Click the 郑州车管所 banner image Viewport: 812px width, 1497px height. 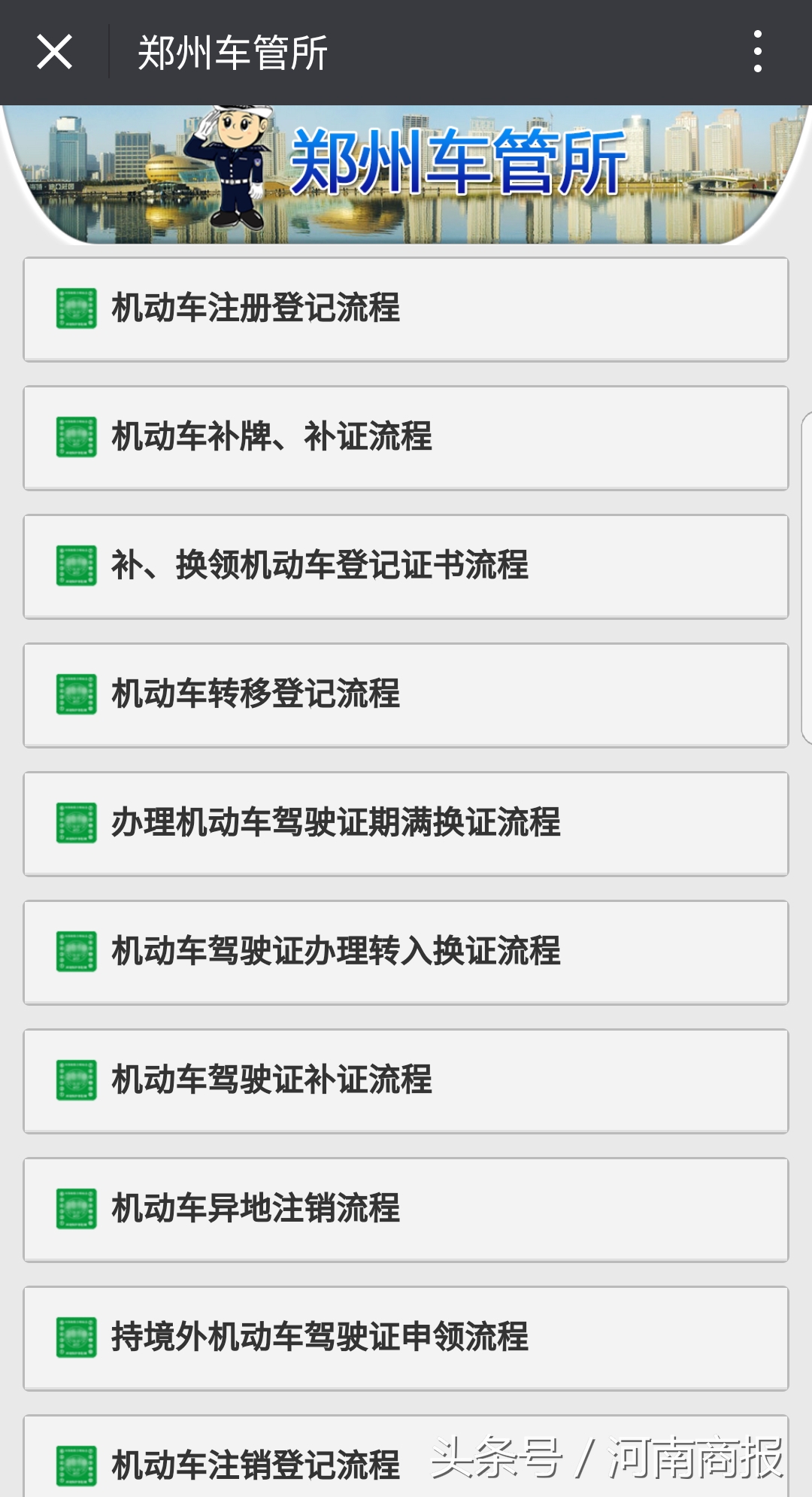pos(406,173)
